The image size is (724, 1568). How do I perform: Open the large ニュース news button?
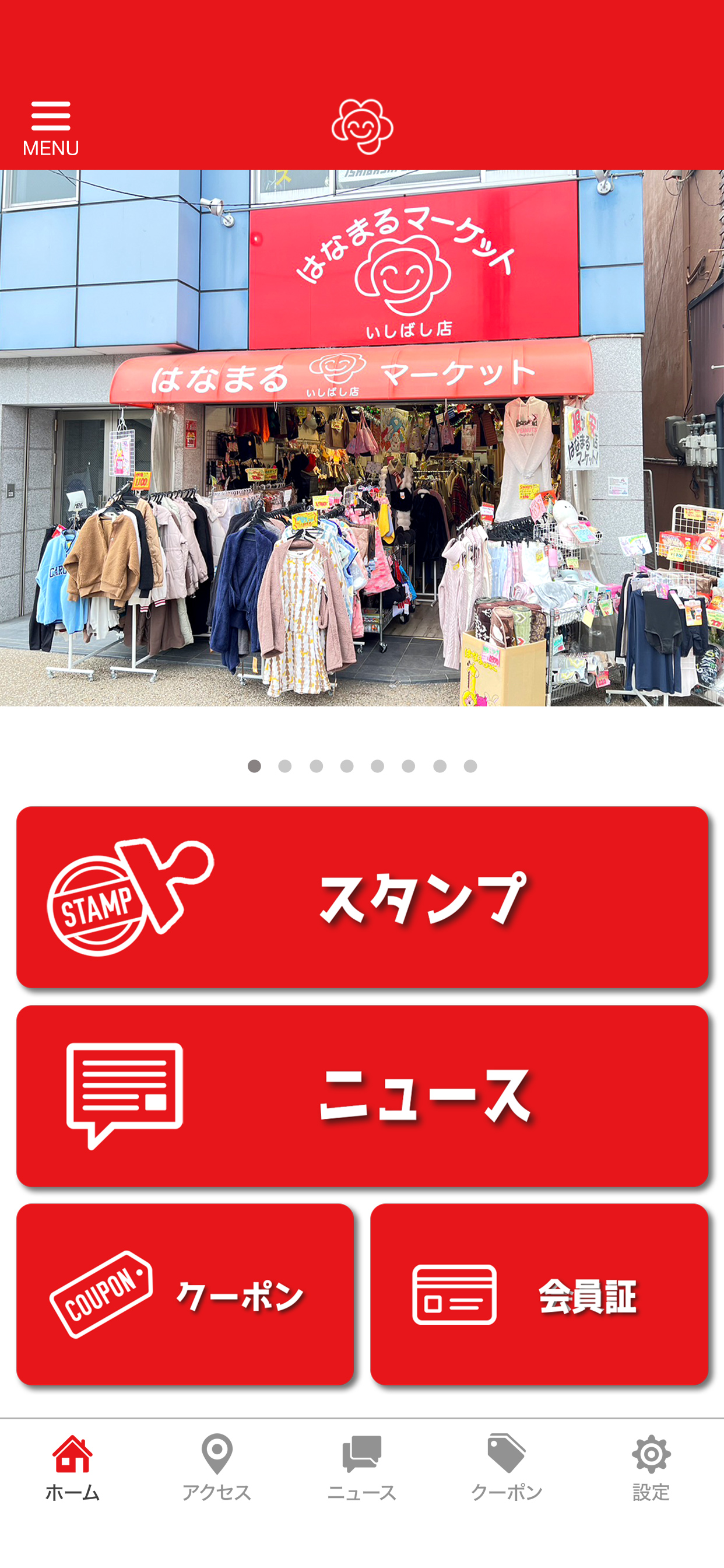[x=362, y=1095]
